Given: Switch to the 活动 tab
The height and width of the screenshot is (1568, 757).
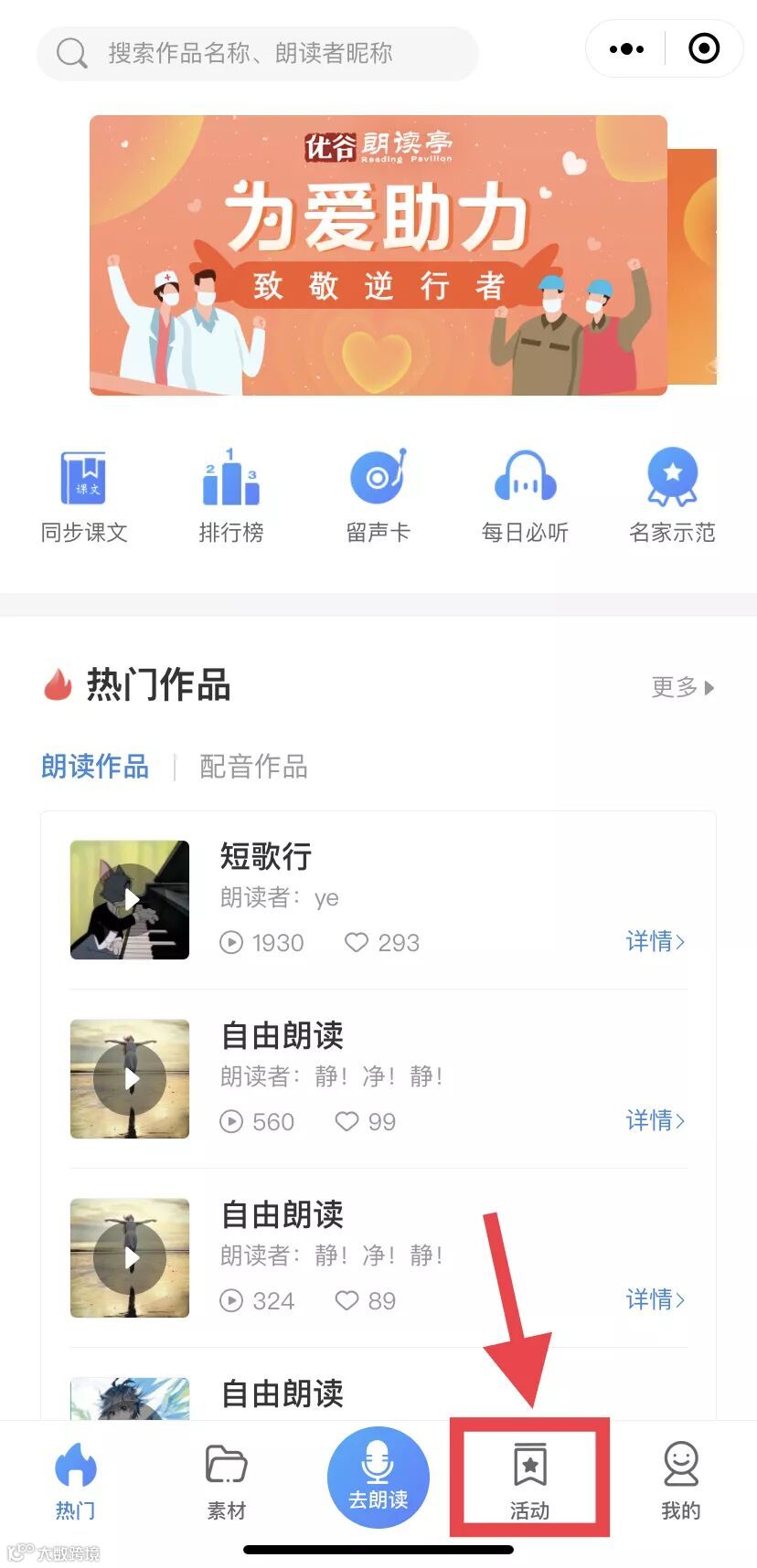Looking at the screenshot, I should point(529,1482).
